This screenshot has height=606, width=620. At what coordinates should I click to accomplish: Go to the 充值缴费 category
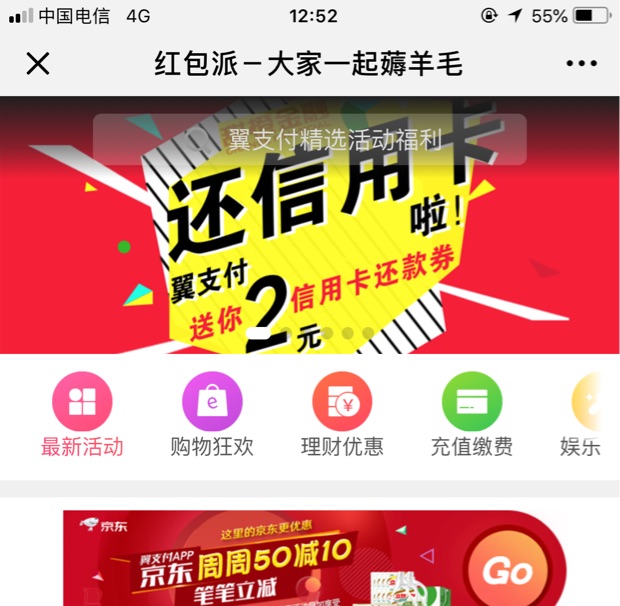[x=472, y=415]
